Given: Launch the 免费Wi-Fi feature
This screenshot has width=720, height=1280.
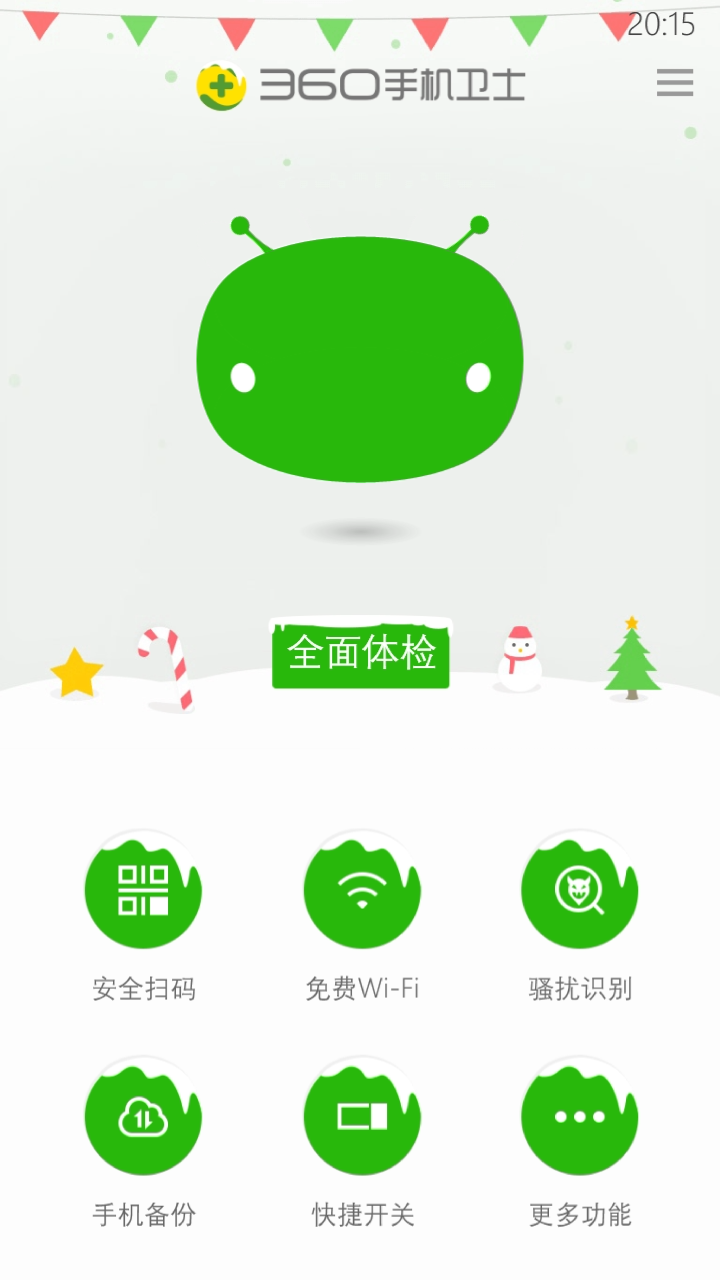Looking at the screenshot, I should (361, 891).
